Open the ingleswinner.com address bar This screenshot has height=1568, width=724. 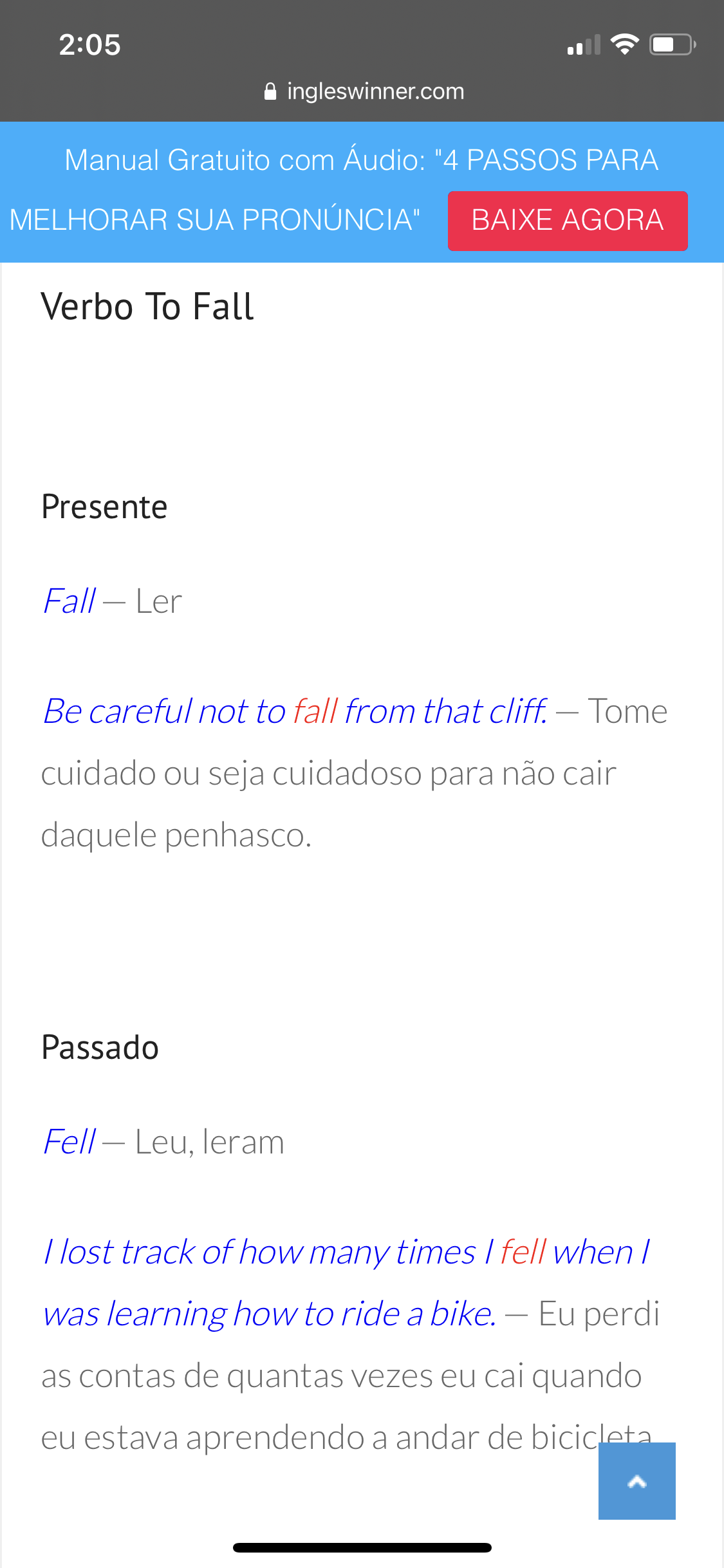pos(364,91)
